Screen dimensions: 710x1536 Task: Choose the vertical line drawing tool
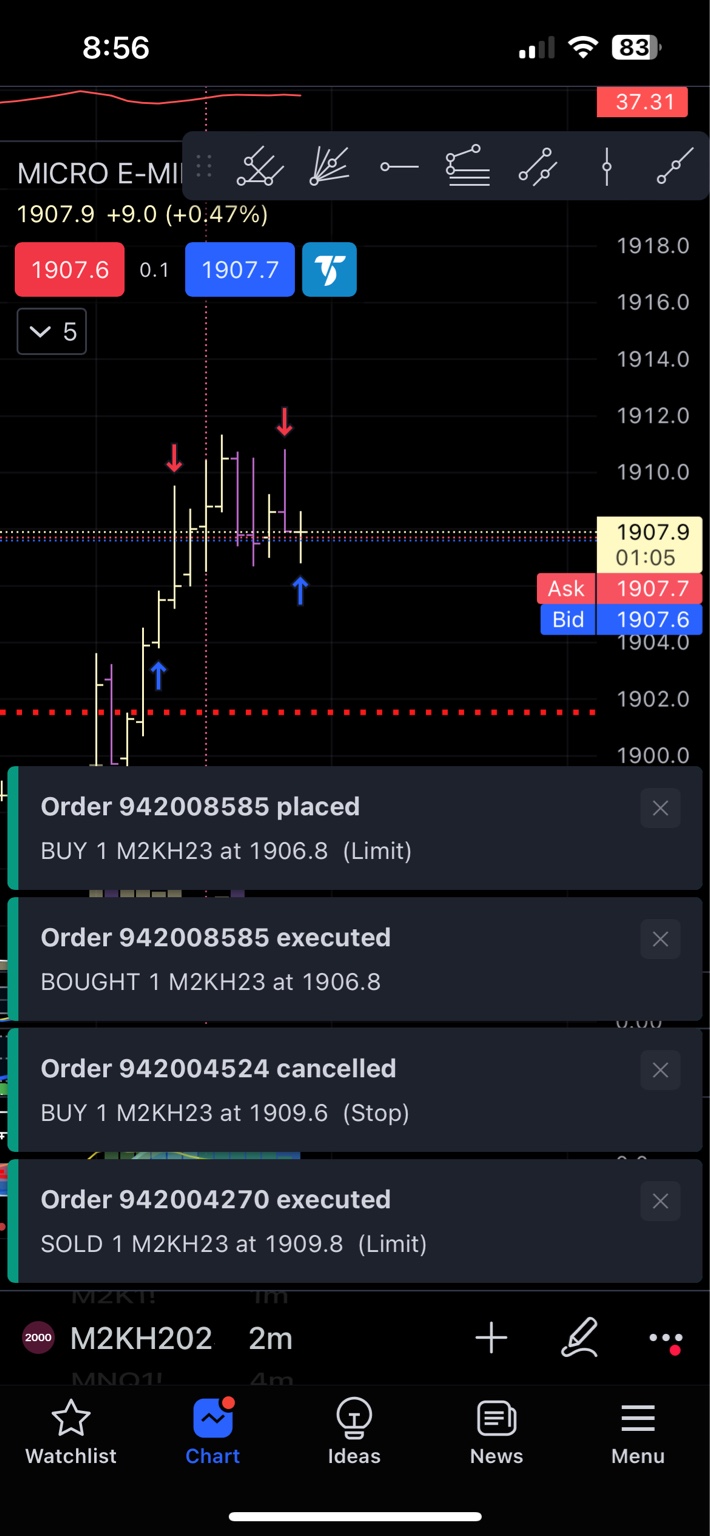pyautogui.click(x=606, y=166)
